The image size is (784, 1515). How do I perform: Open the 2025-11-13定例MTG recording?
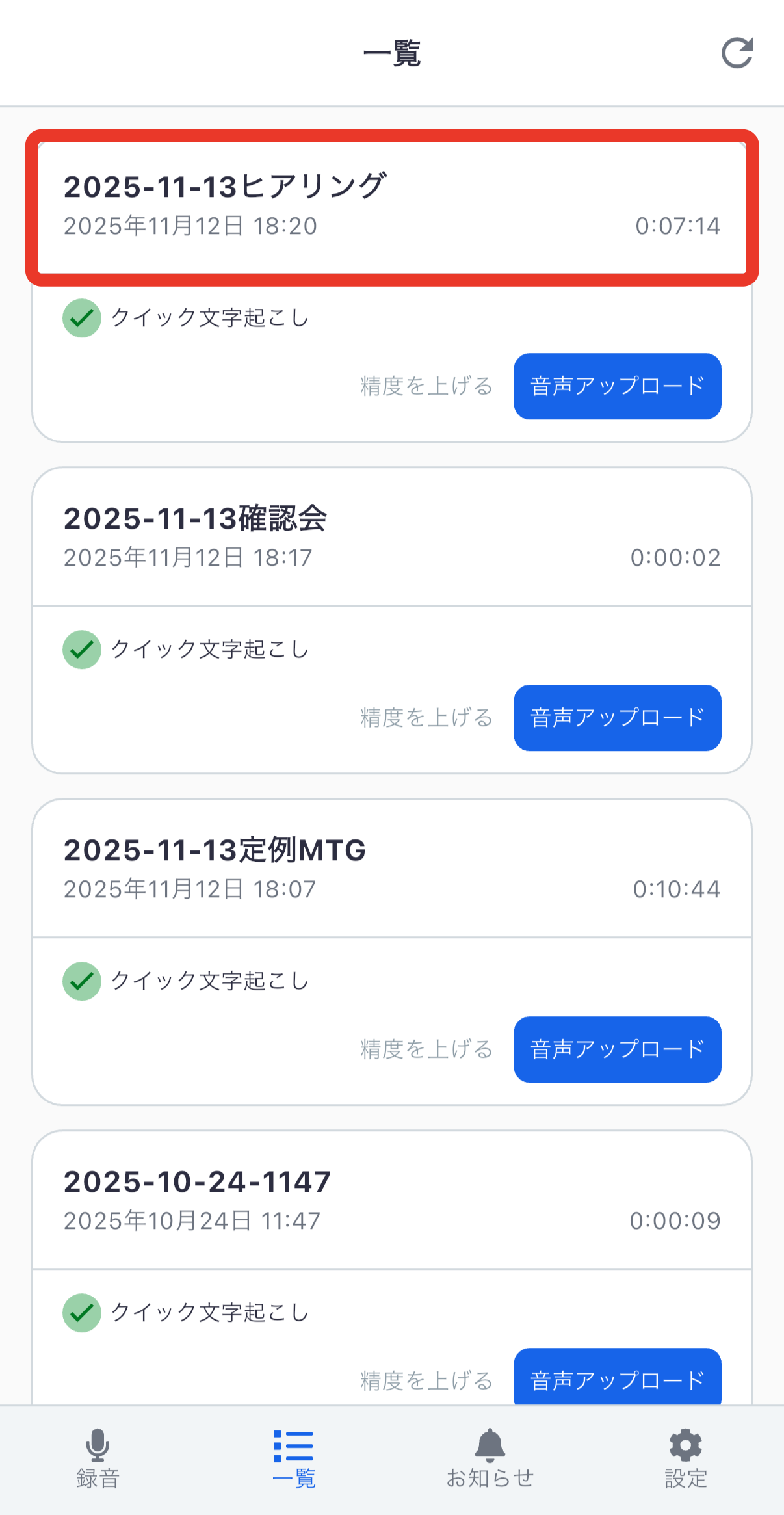click(x=392, y=869)
